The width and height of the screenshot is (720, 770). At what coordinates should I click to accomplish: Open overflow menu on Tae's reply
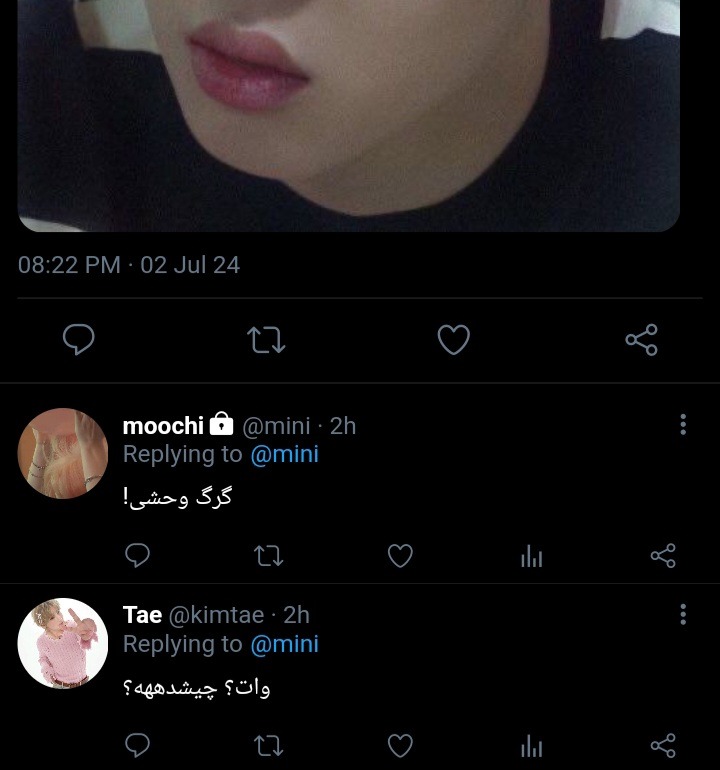coord(683,614)
